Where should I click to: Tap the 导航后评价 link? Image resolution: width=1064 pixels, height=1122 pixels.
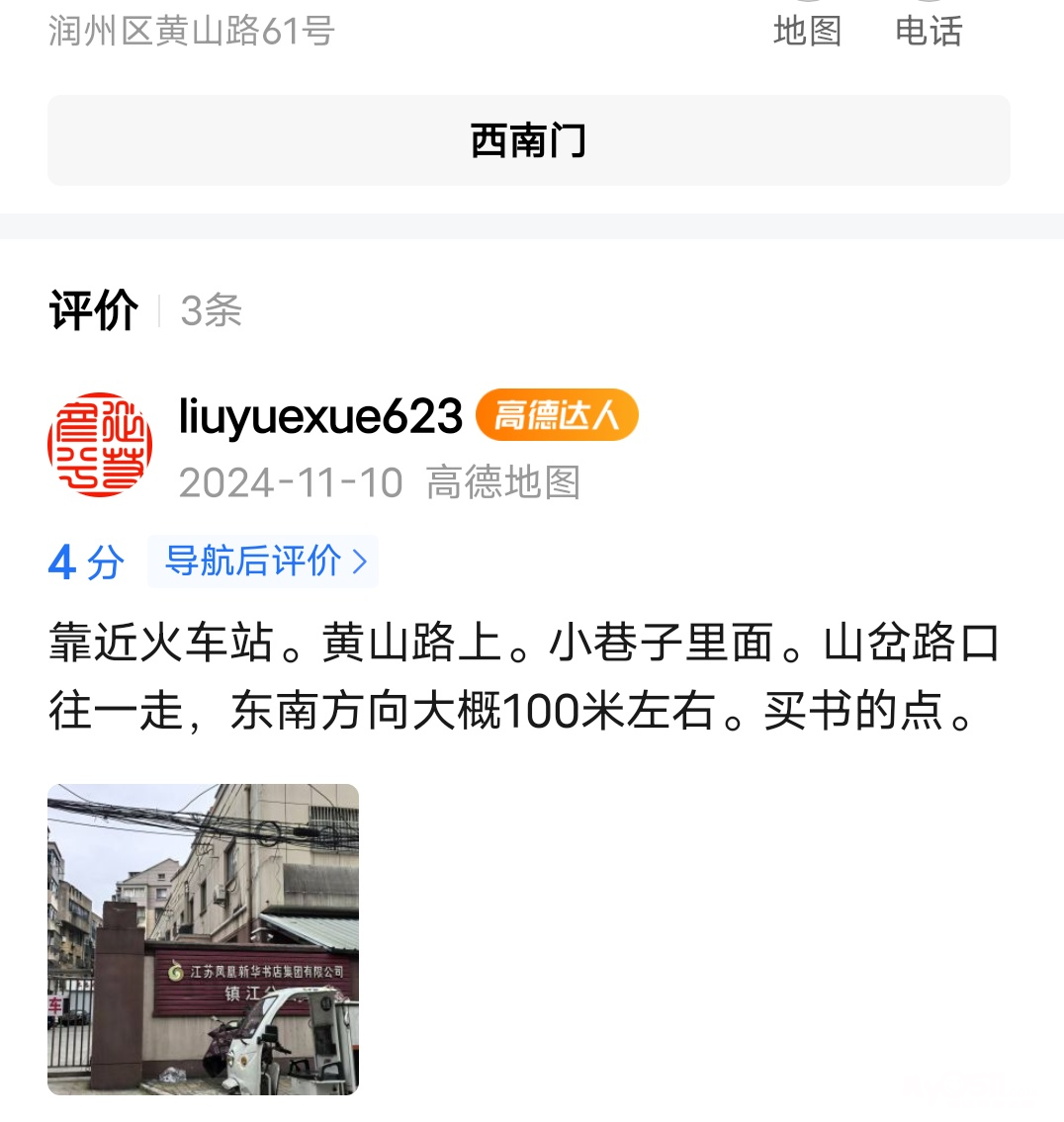[264, 561]
